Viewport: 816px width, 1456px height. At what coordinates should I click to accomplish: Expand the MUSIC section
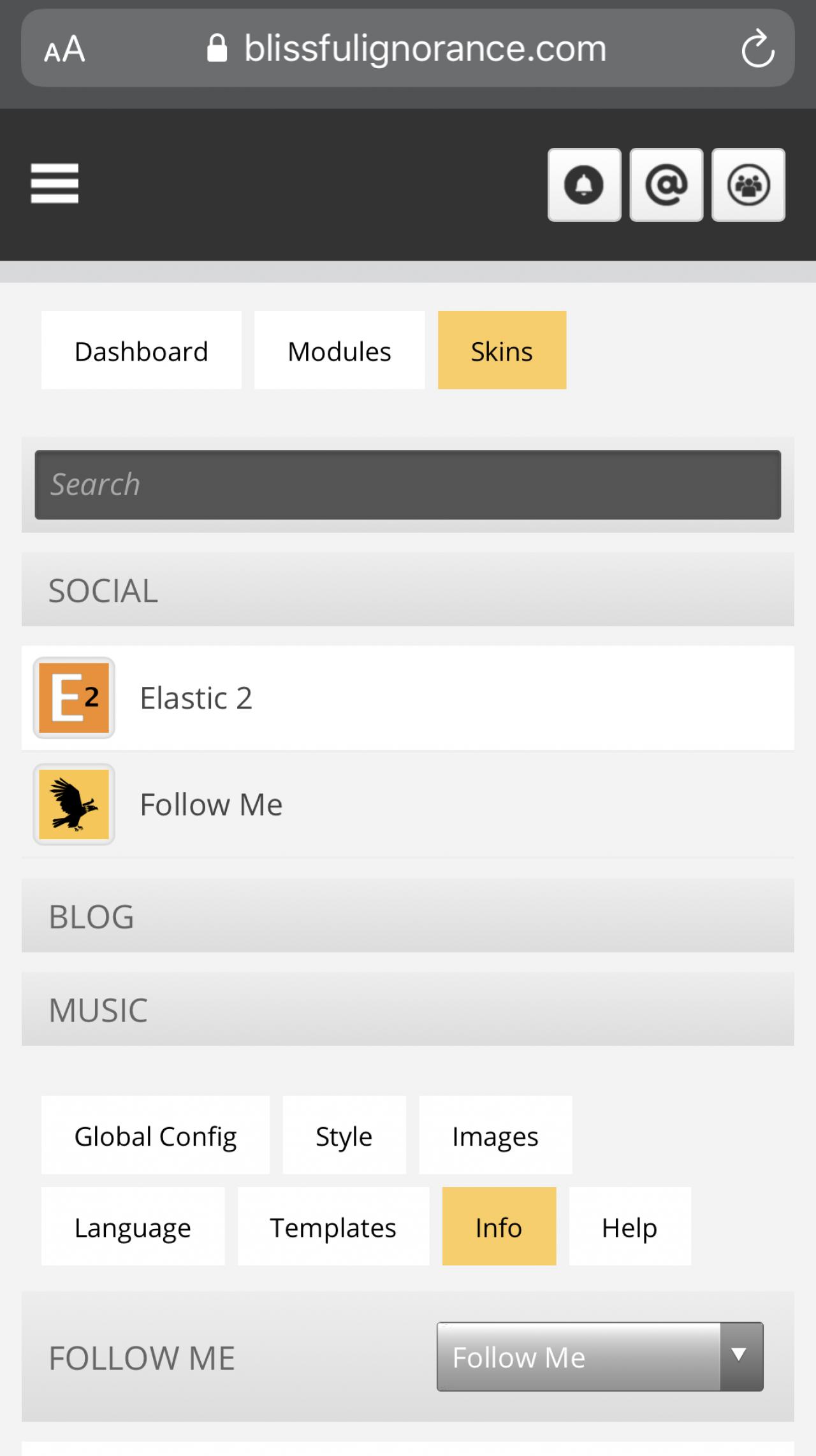pyautogui.click(x=408, y=1009)
